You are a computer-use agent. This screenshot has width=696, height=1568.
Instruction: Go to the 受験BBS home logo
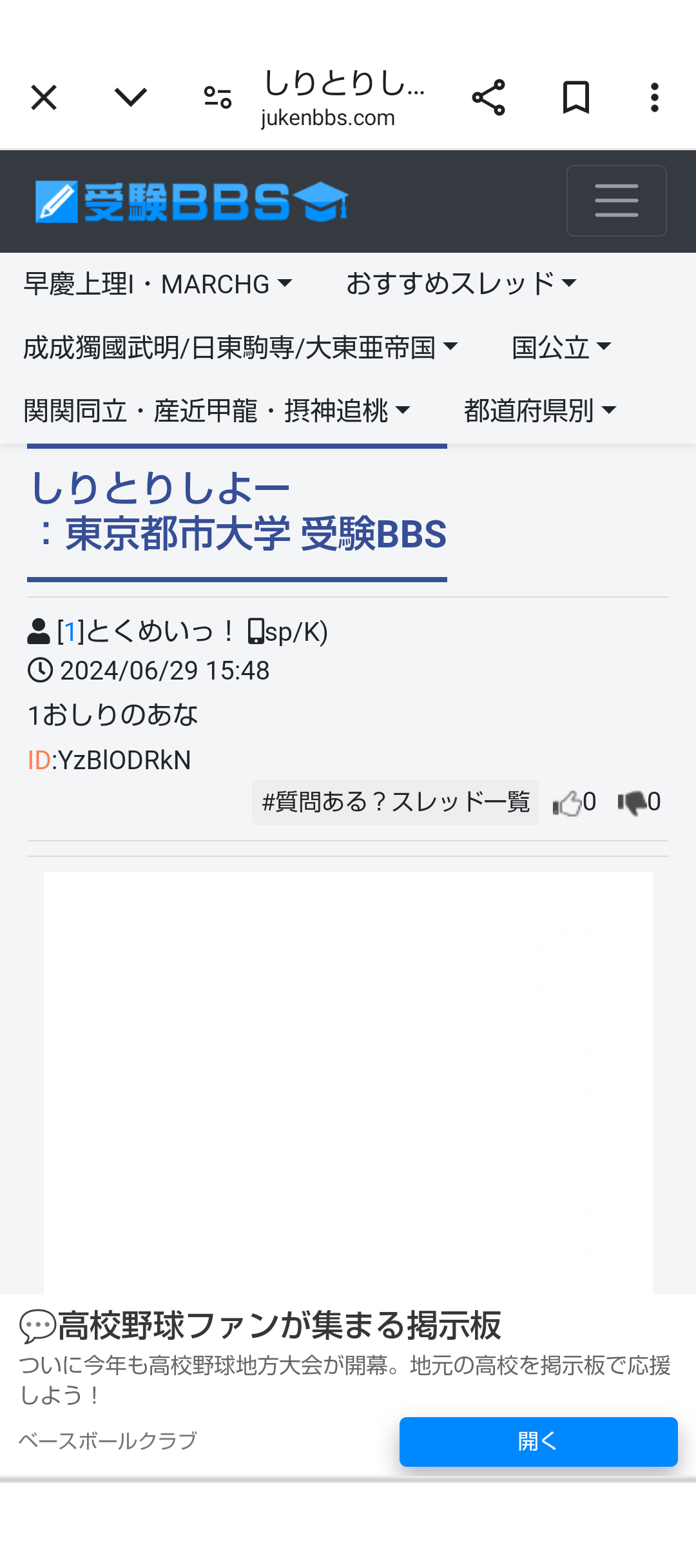191,202
